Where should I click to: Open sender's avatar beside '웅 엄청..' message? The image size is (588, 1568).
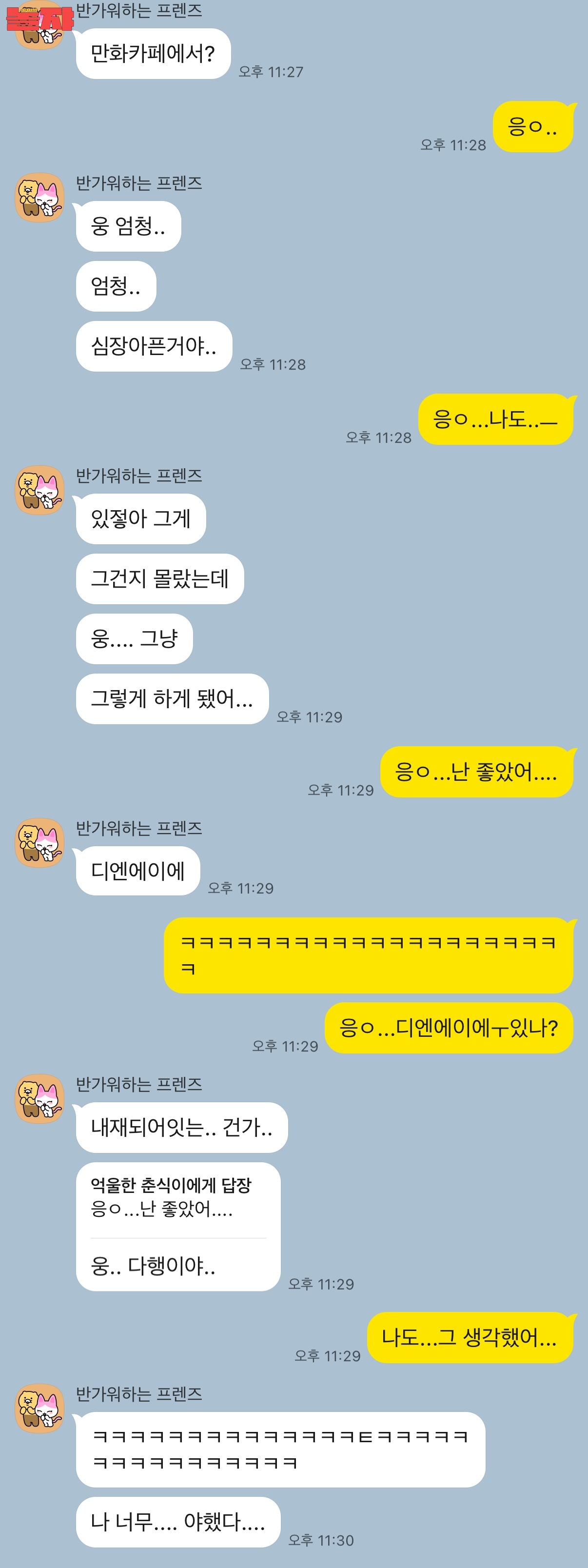[39, 198]
